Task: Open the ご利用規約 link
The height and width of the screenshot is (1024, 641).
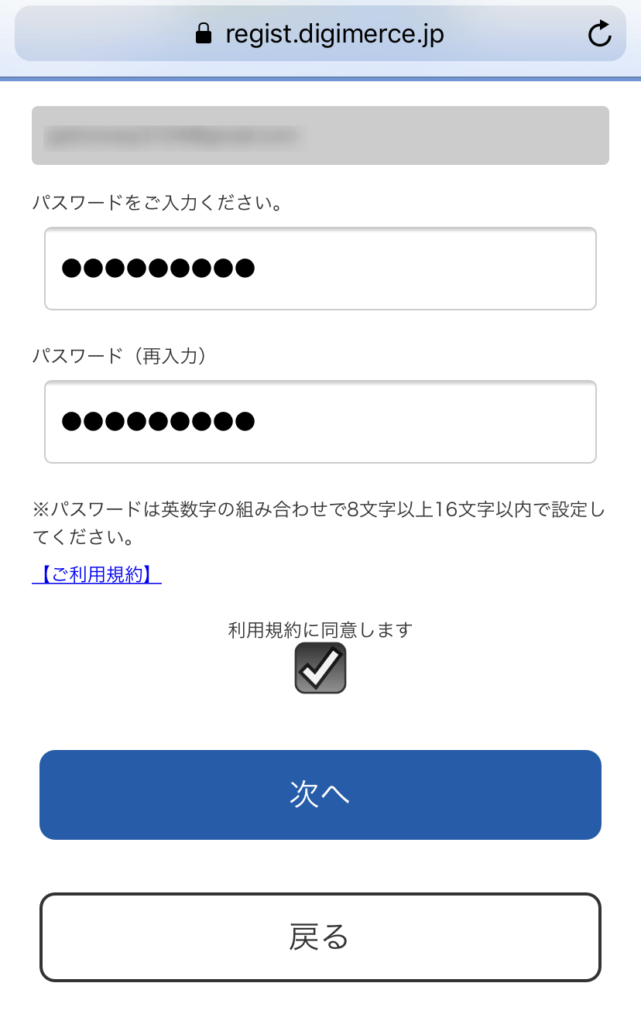Action: [97, 575]
